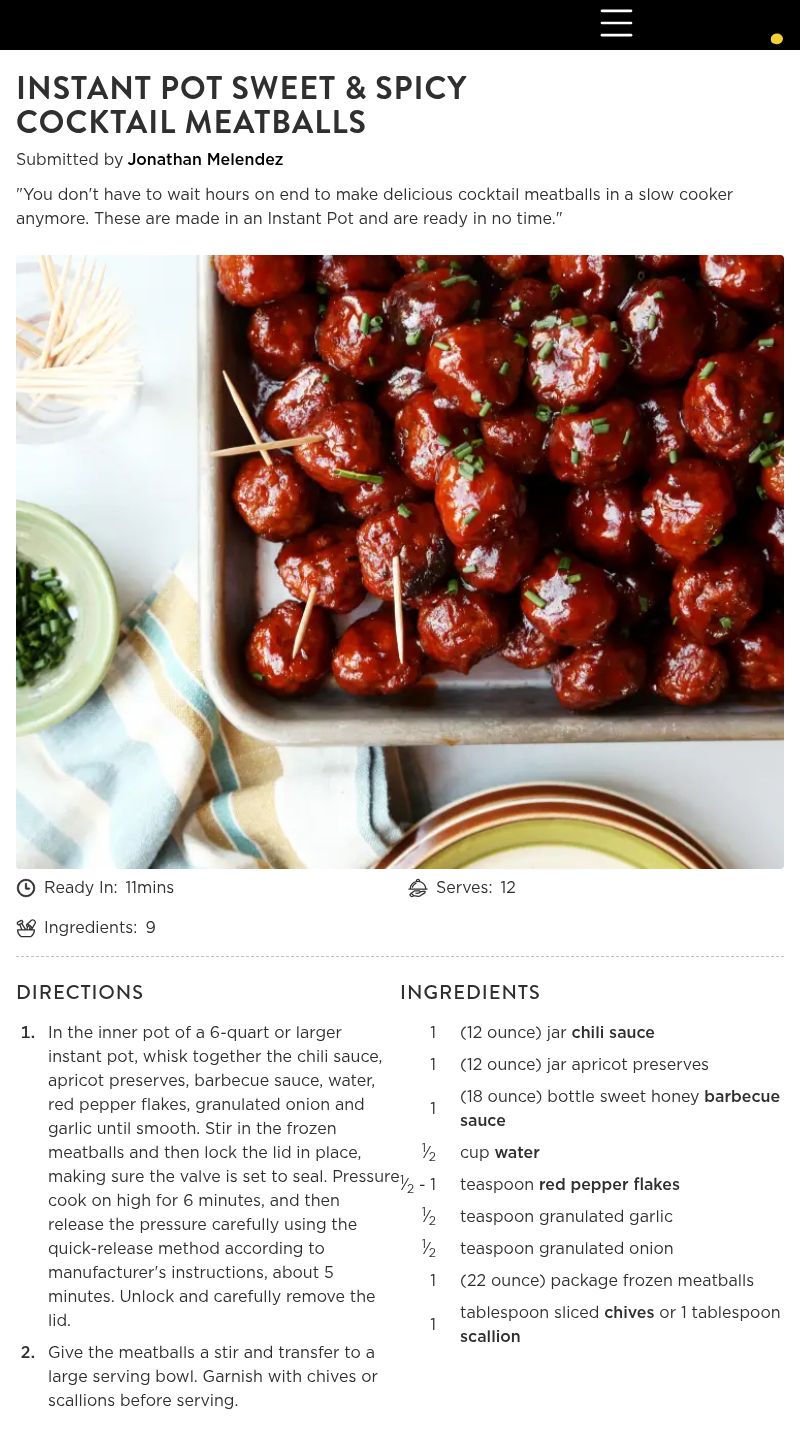The height and width of the screenshot is (1447, 800).
Task: Open the barbecue sauce ingredient link
Action: tap(741, 1097)
